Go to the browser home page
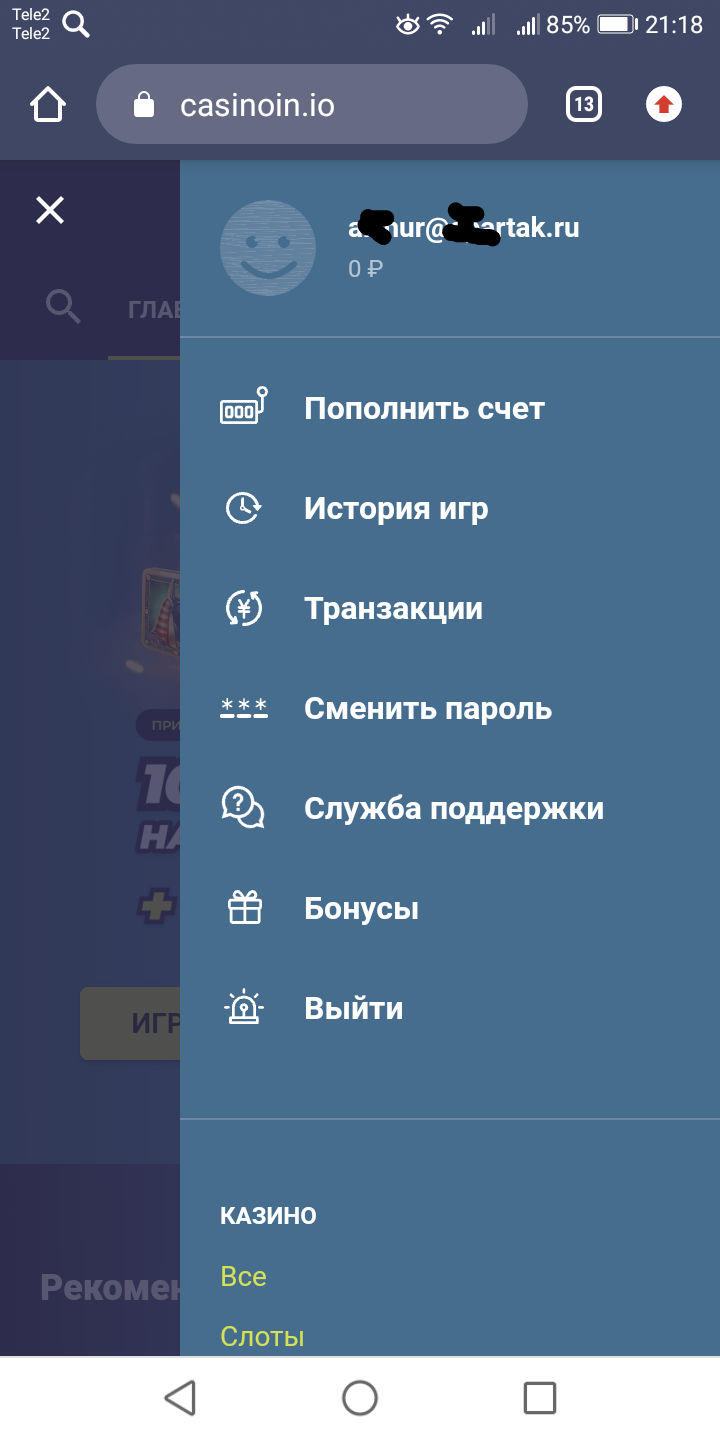 (48, 105)
